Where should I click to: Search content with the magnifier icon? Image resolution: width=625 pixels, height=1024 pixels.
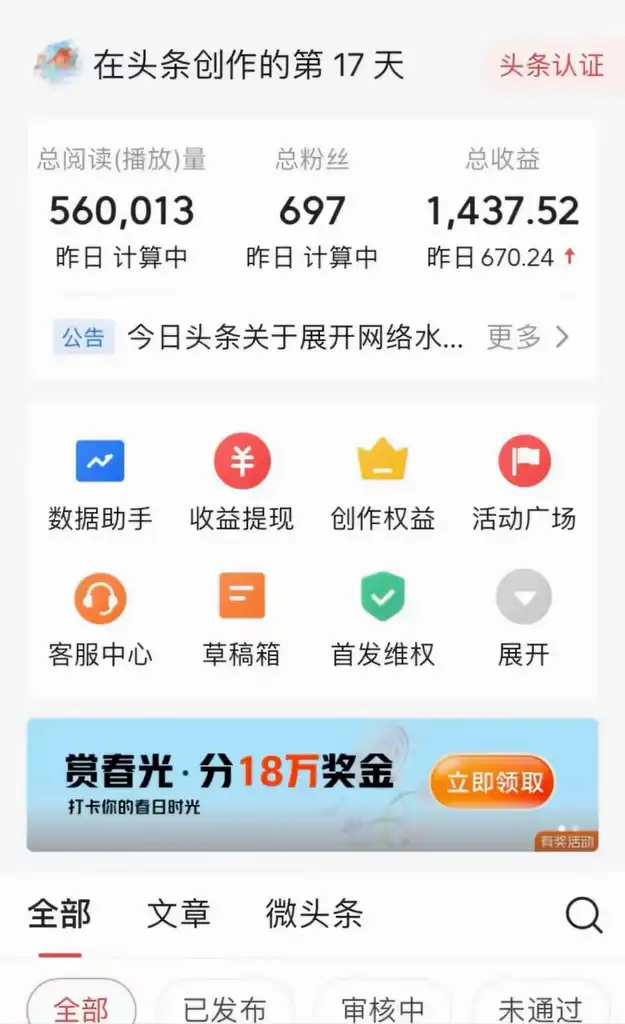click(584, 914)
